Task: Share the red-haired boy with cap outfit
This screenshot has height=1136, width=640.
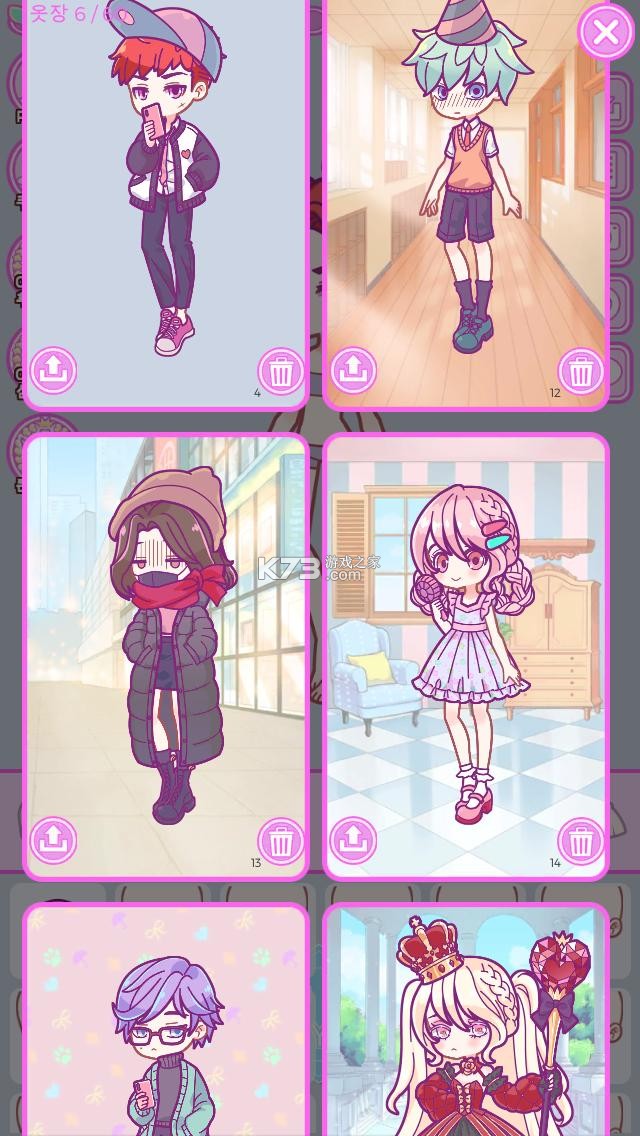Action: click(53, 370)
